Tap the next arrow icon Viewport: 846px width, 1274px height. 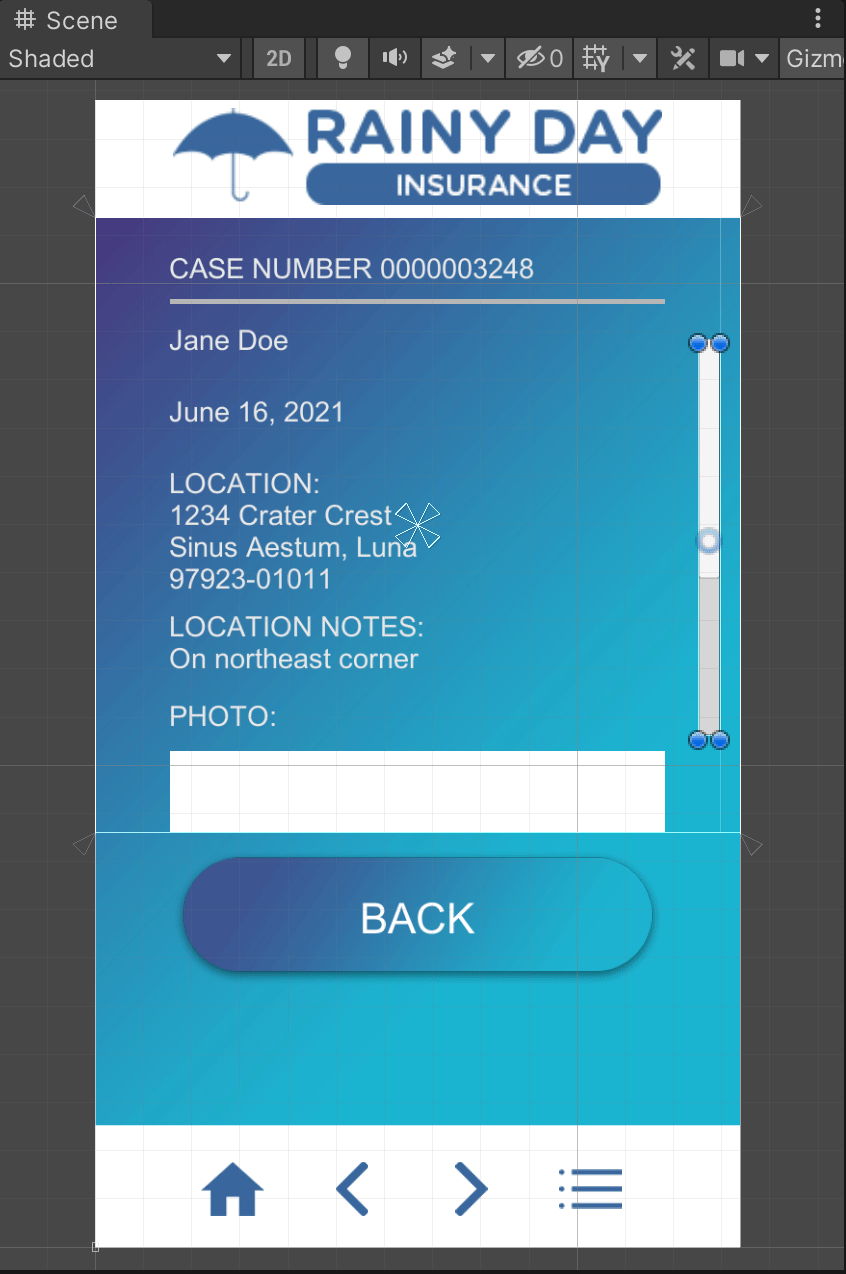pos(470,1189)
